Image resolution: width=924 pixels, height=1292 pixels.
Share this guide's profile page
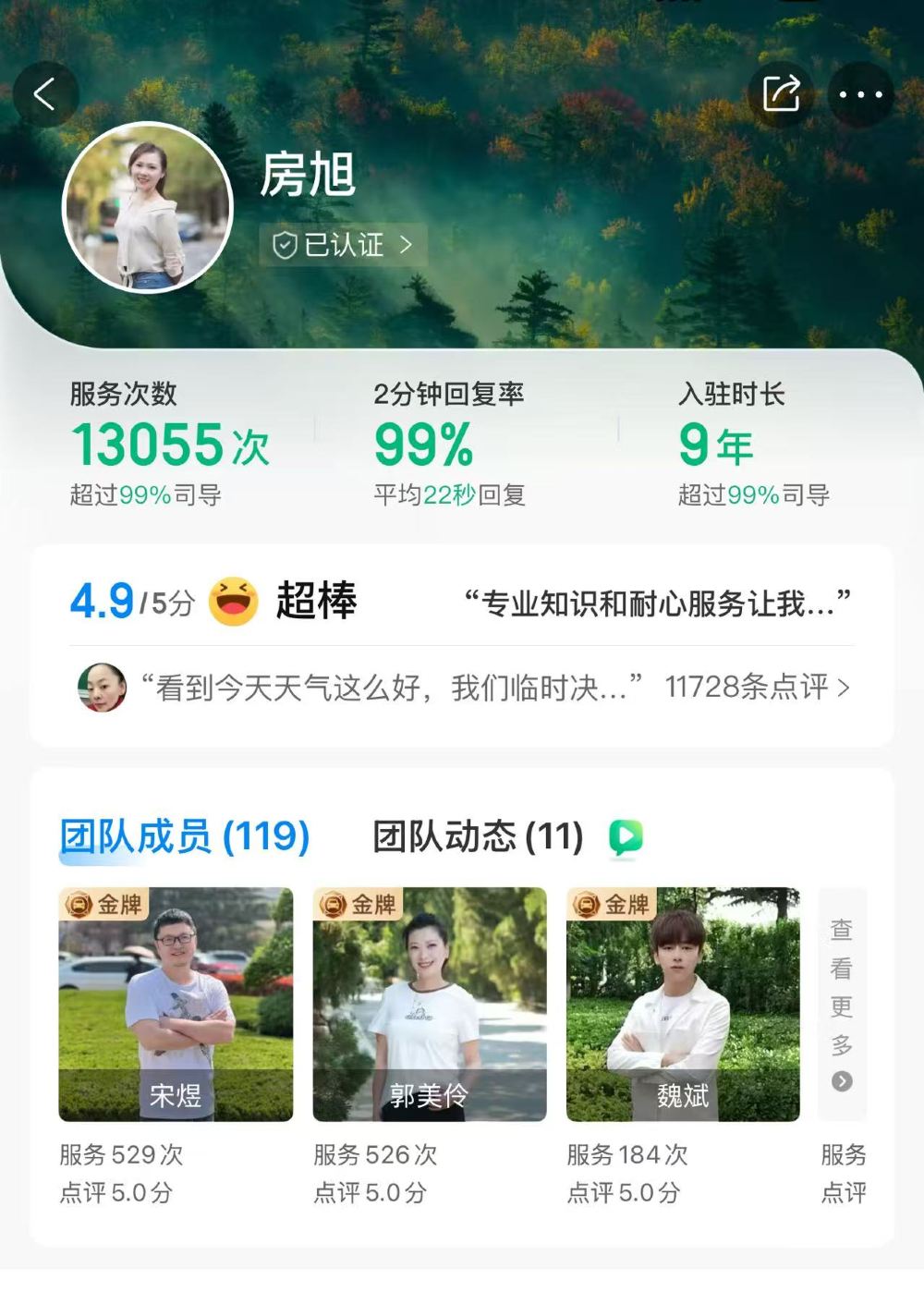781,93
